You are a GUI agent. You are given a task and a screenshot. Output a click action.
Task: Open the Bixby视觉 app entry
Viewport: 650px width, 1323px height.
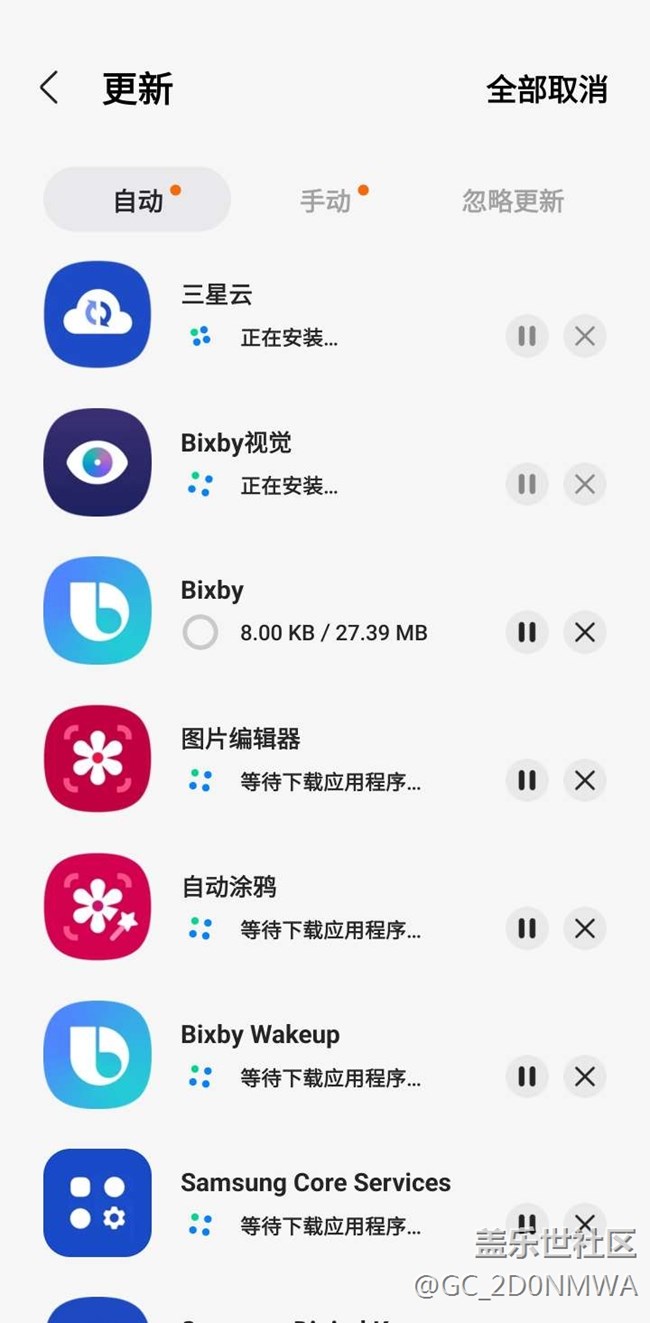(x=236, y=443)
